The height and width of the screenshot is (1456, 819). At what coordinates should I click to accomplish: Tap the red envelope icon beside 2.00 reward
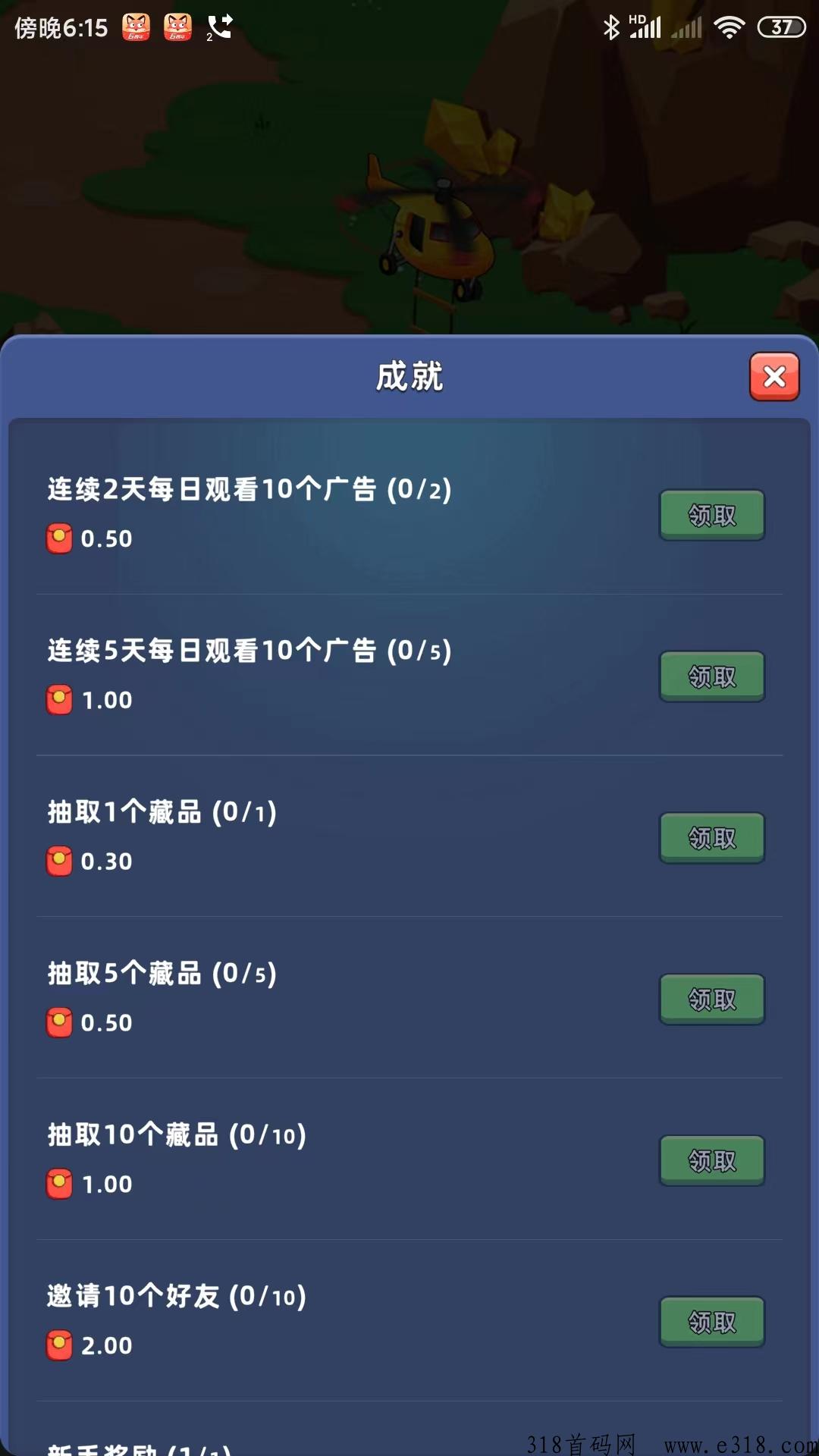61,1344
